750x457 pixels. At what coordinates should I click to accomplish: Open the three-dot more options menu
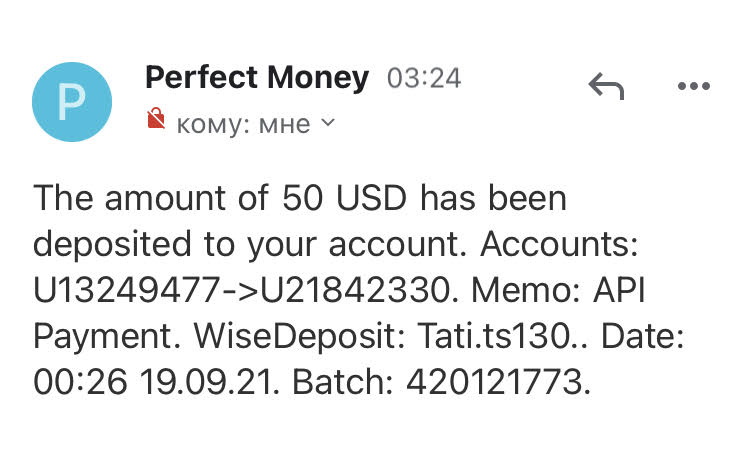pos(692,87)
